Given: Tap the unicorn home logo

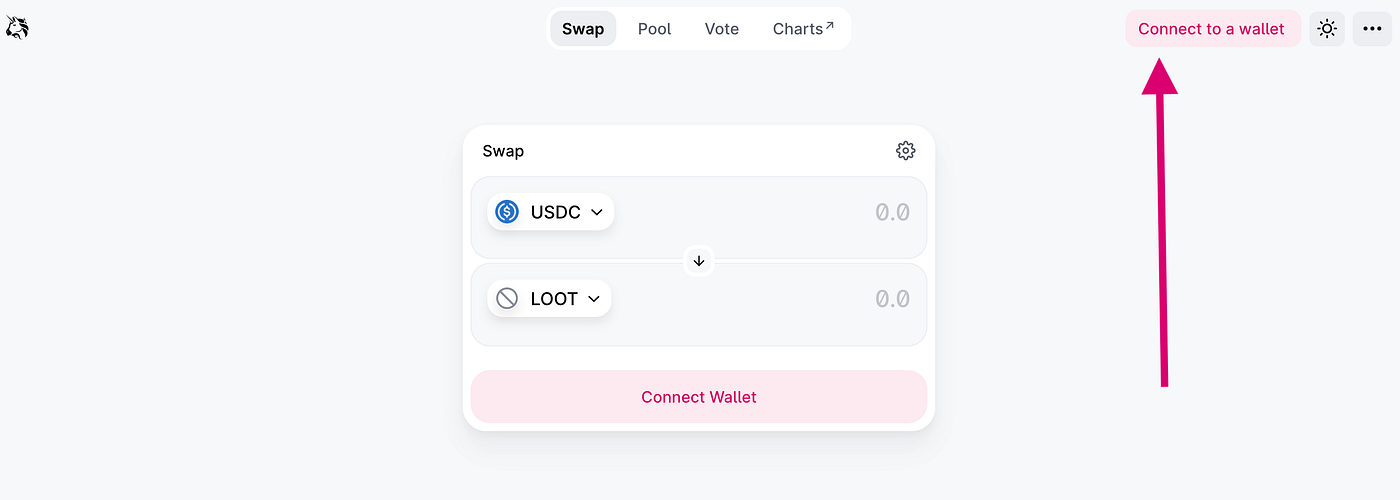Looking at the screenshot, I should [x=18, y=28].
